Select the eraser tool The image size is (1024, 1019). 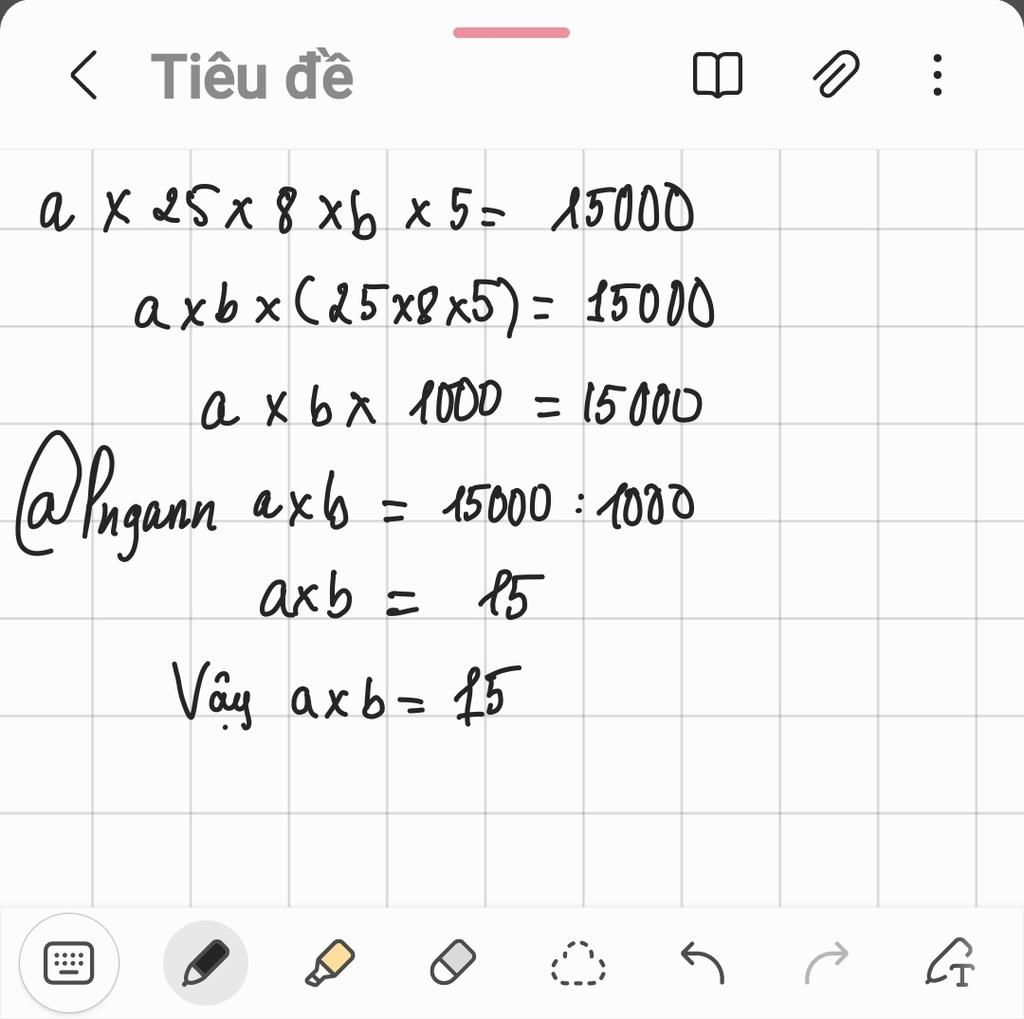click(453, 963)
